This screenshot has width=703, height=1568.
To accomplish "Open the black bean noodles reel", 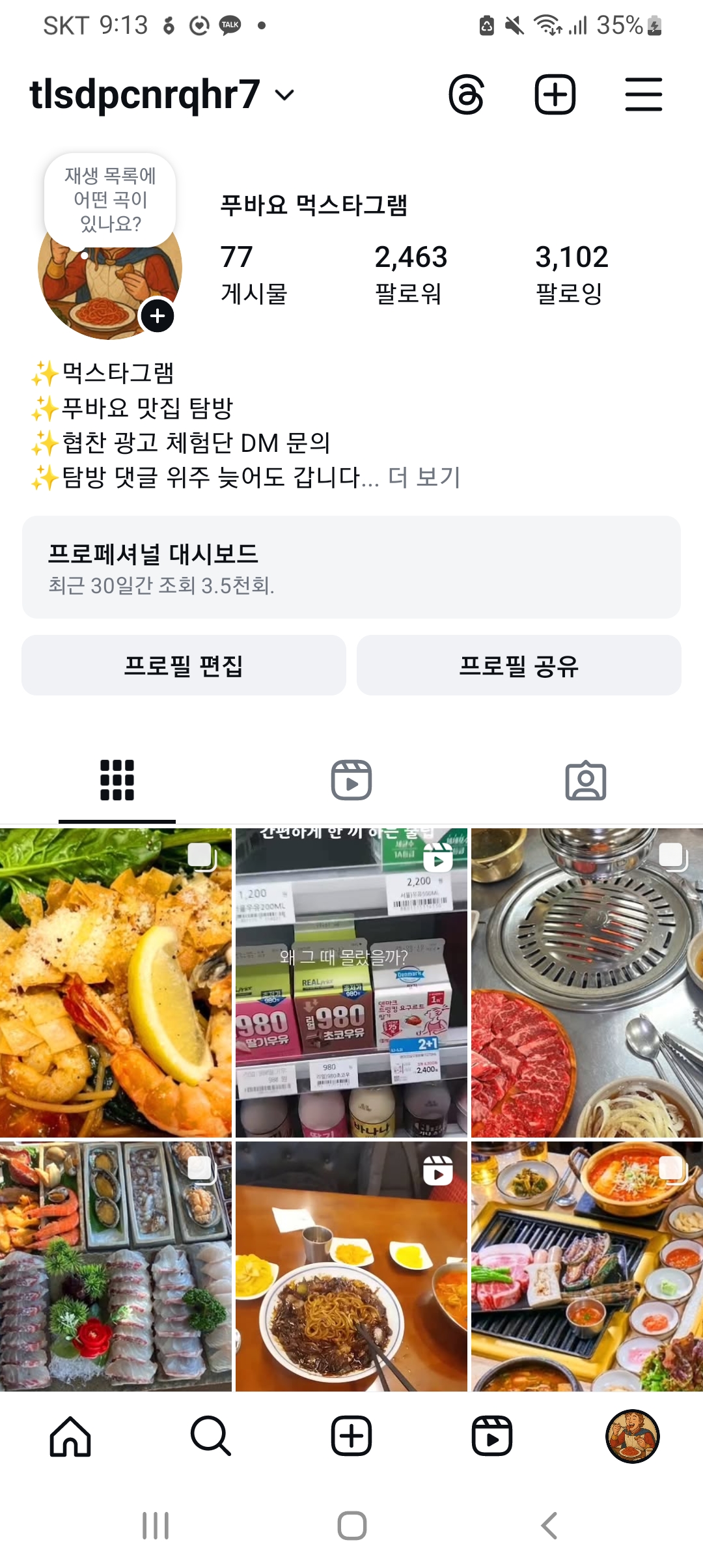I will [351, 1267].
